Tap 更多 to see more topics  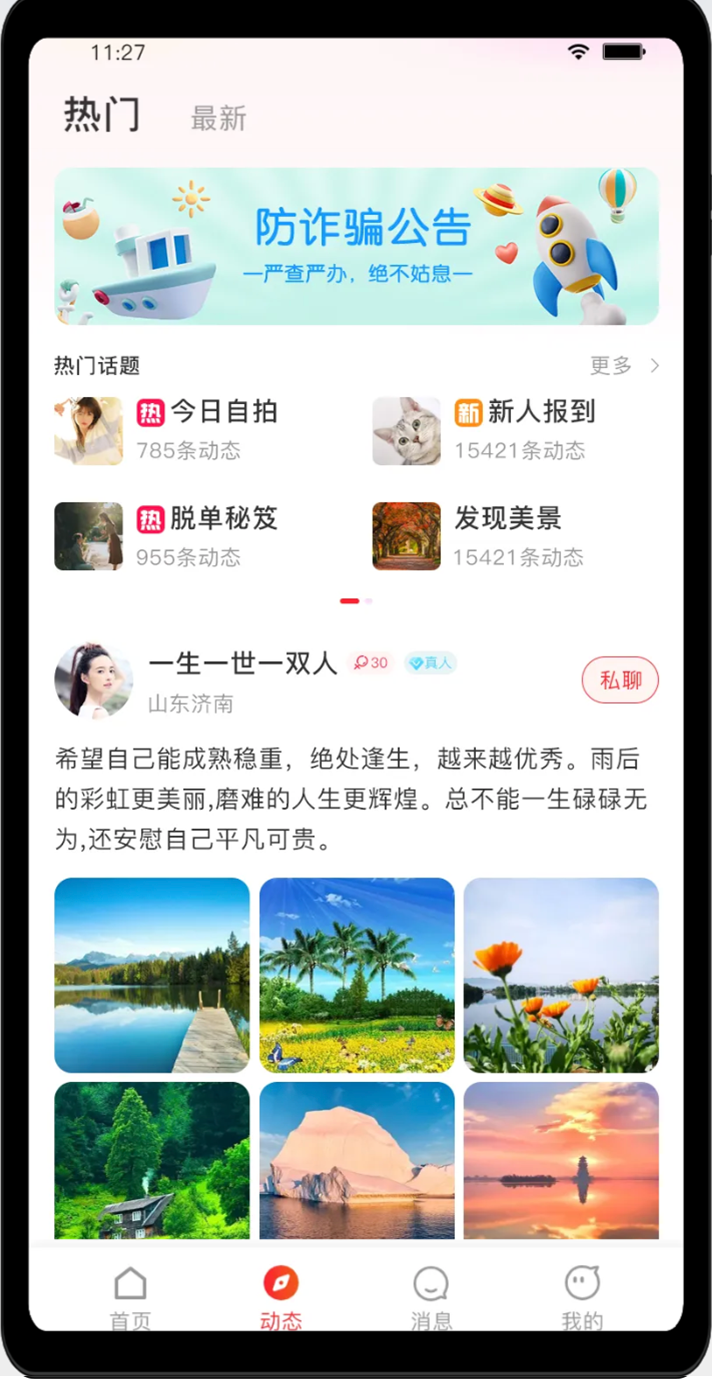point(624,366)
